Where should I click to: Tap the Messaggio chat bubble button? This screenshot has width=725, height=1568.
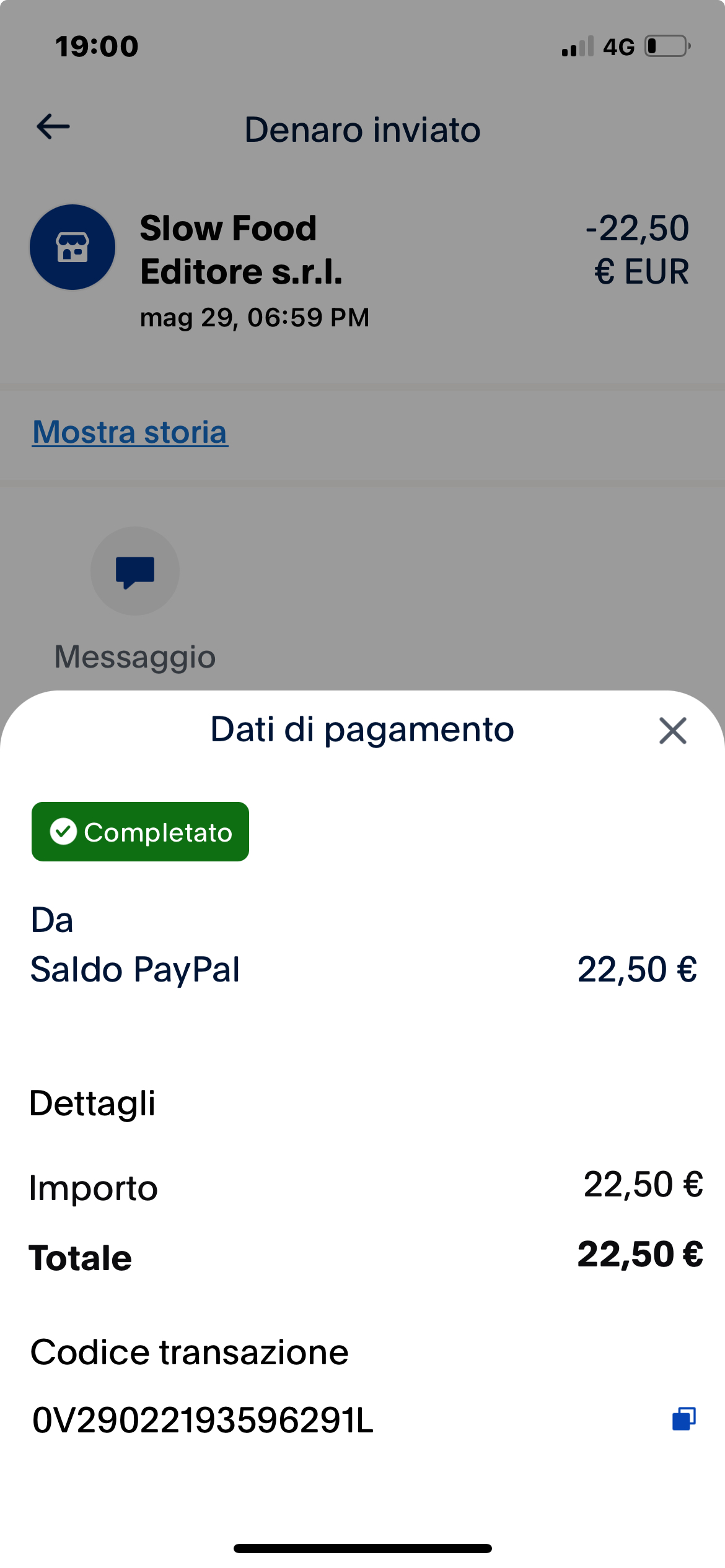(135, 571)
